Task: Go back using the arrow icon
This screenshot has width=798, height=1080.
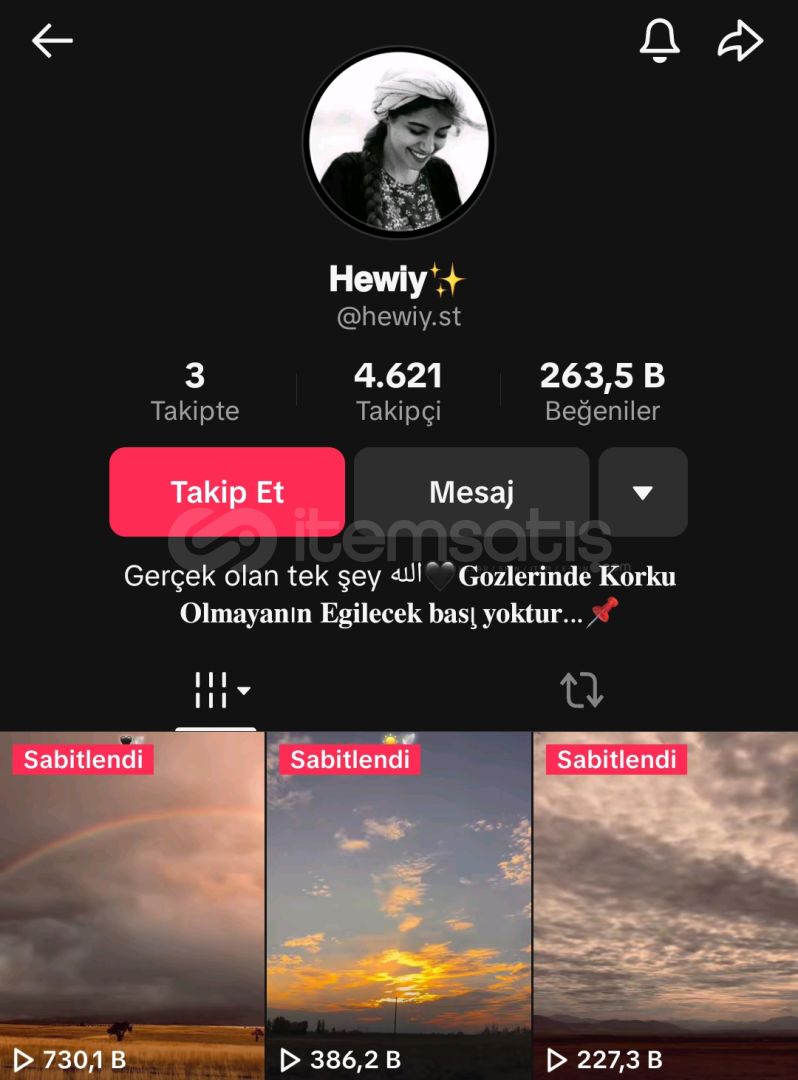Action: tap(52, 41)
